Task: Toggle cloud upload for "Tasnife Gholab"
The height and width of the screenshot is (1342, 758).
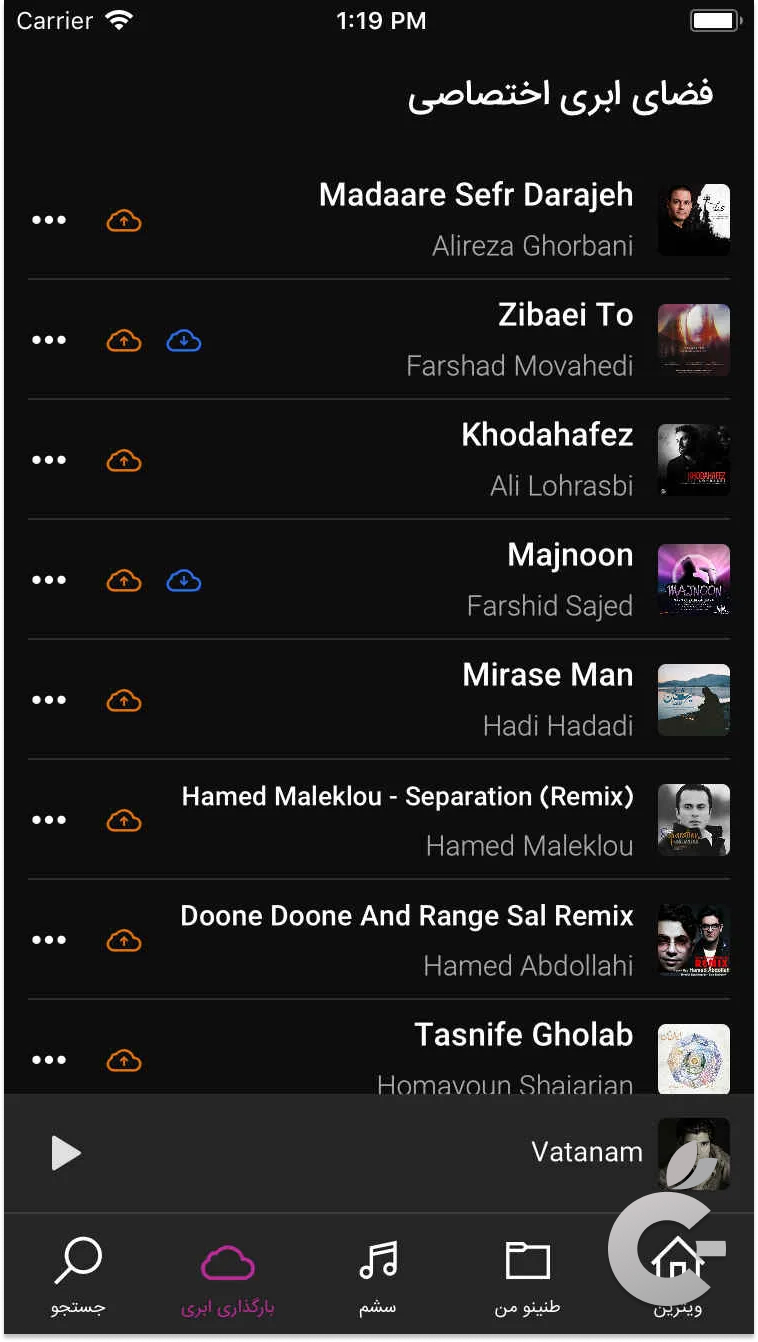Action: coord(124,1060)
